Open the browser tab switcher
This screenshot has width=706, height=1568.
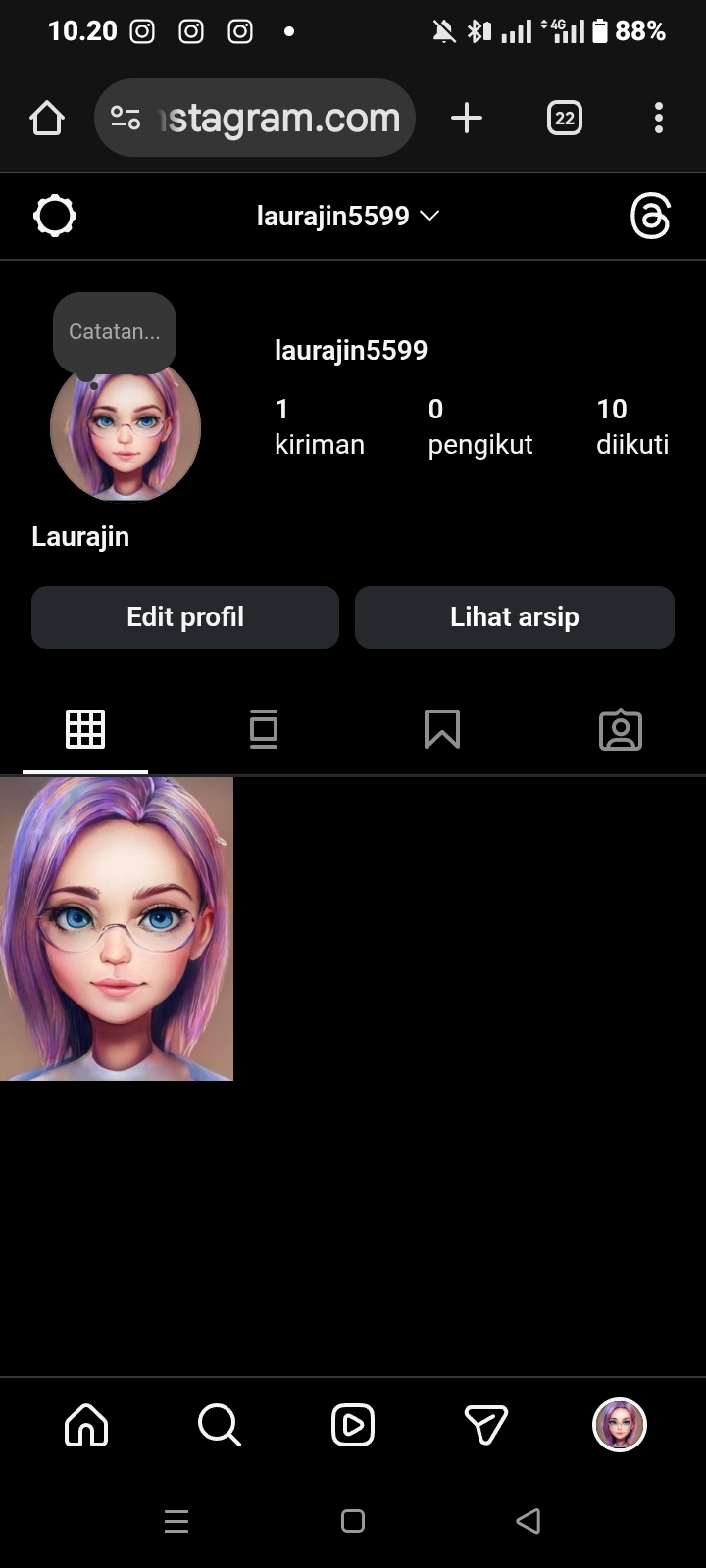564,119
